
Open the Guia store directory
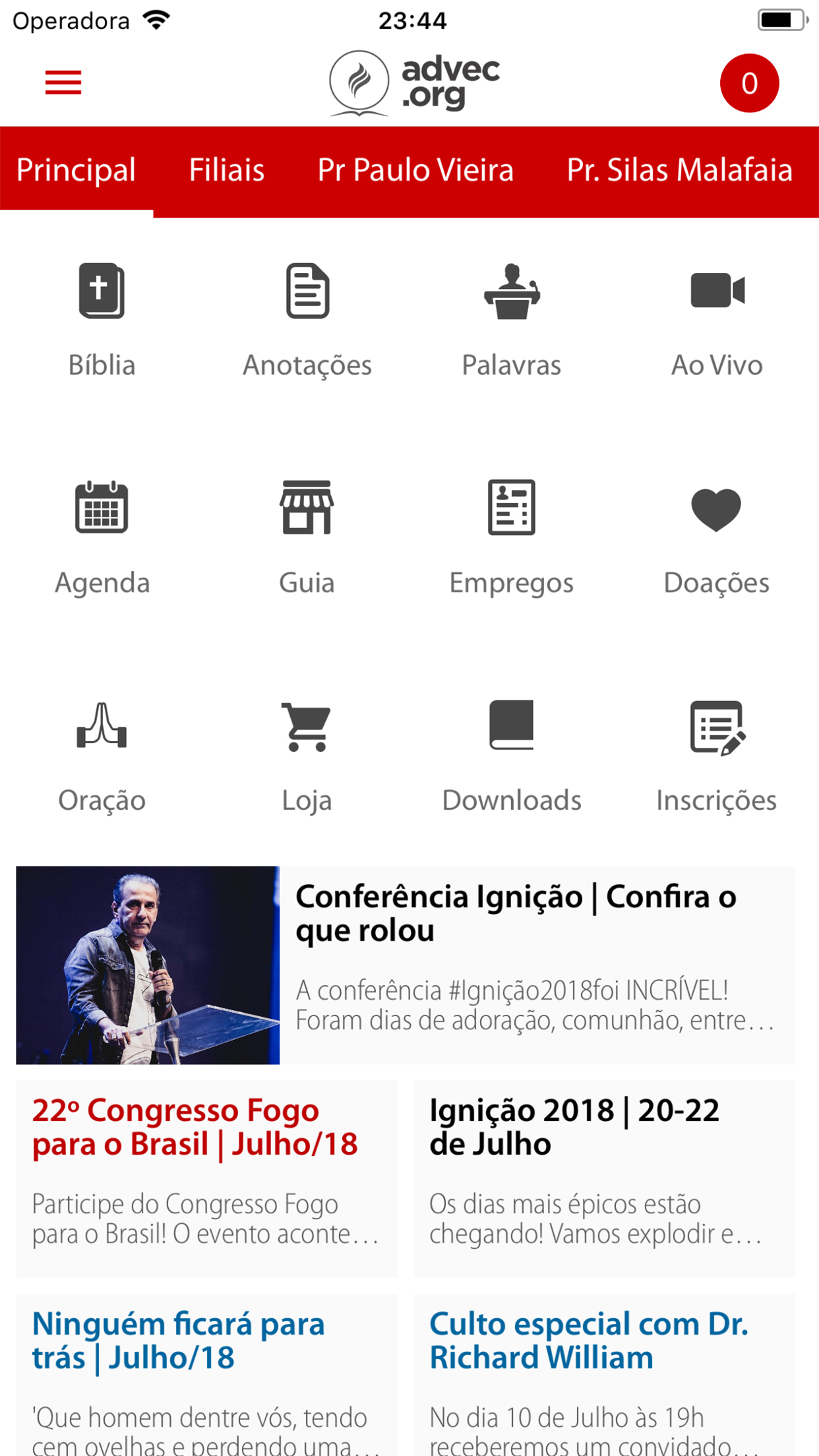pos(307,539)
